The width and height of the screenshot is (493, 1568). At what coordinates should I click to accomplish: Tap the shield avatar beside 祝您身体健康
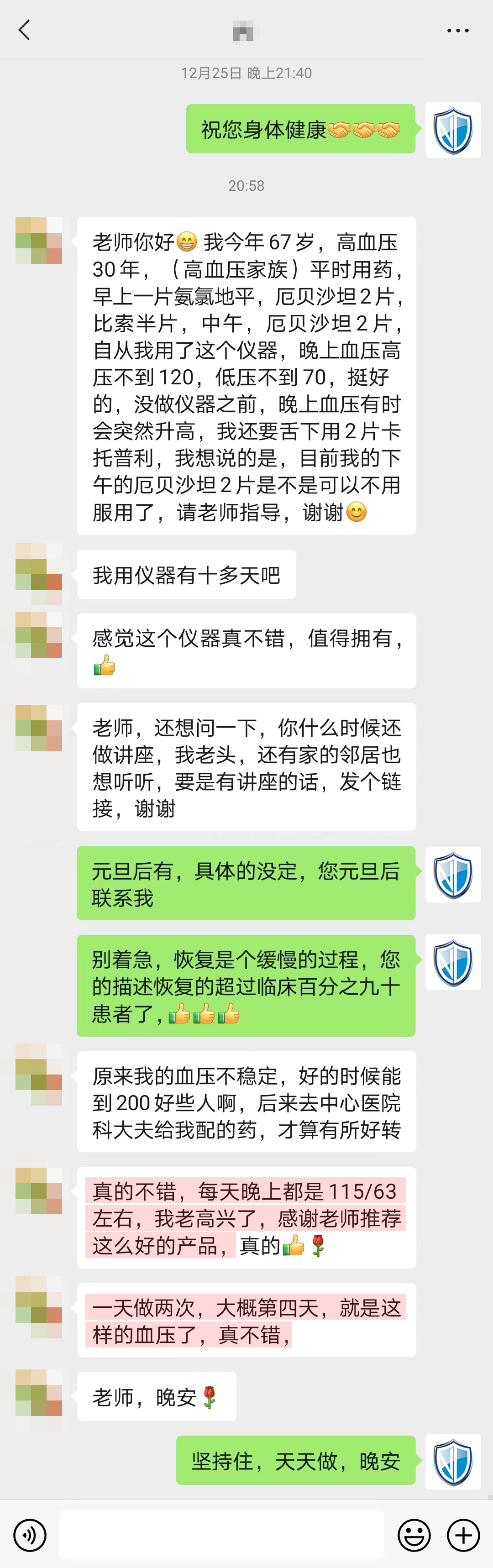tap(453, 130)
